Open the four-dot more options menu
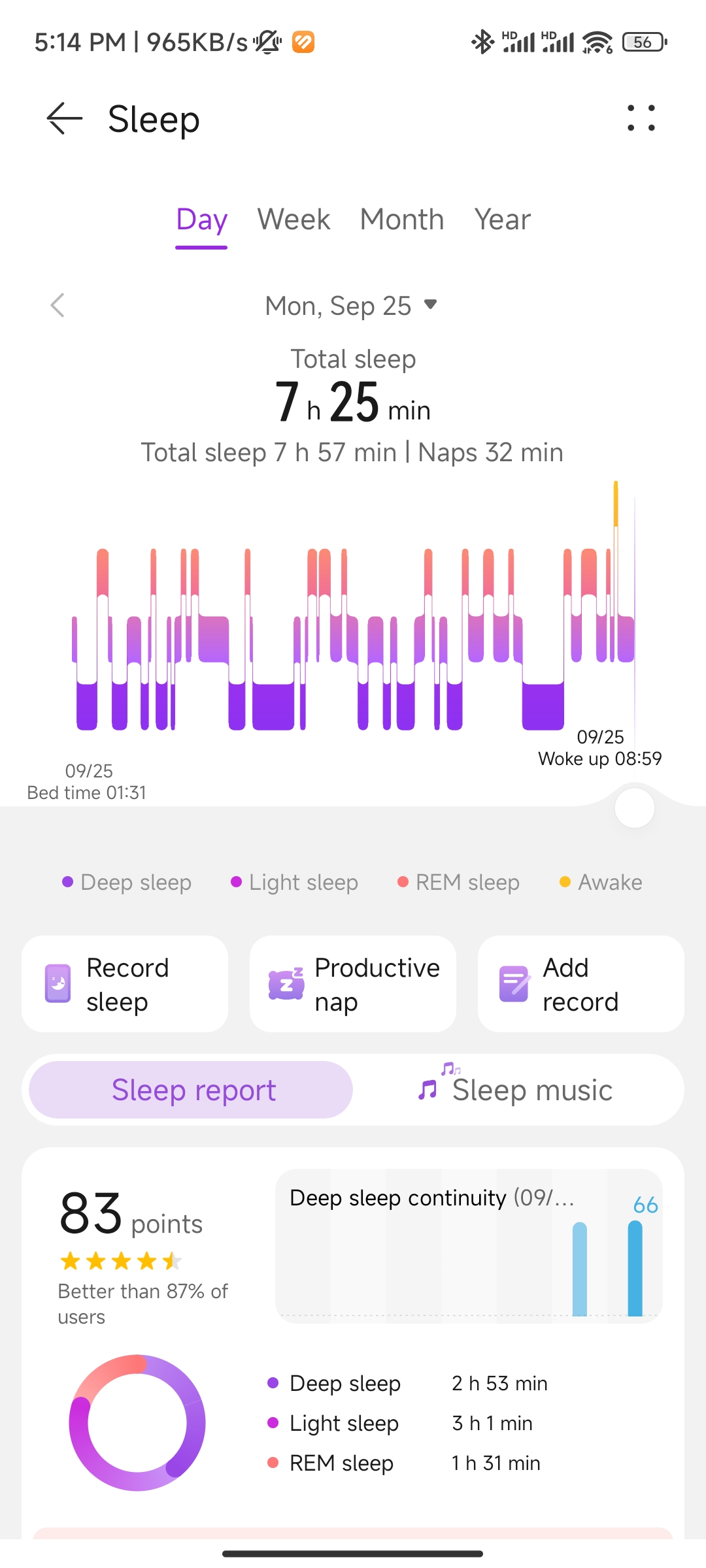The image size is (706, 1568). [x=641, y=118]
